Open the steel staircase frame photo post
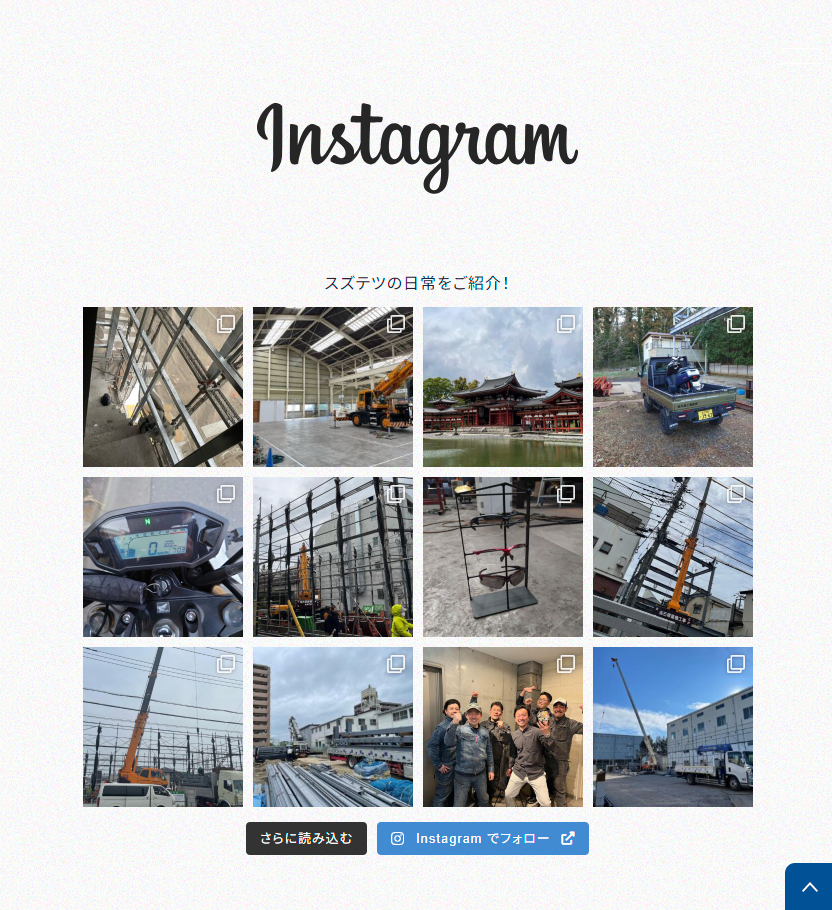The height and width of the screenshot is (910, 832). click(163, 387)
